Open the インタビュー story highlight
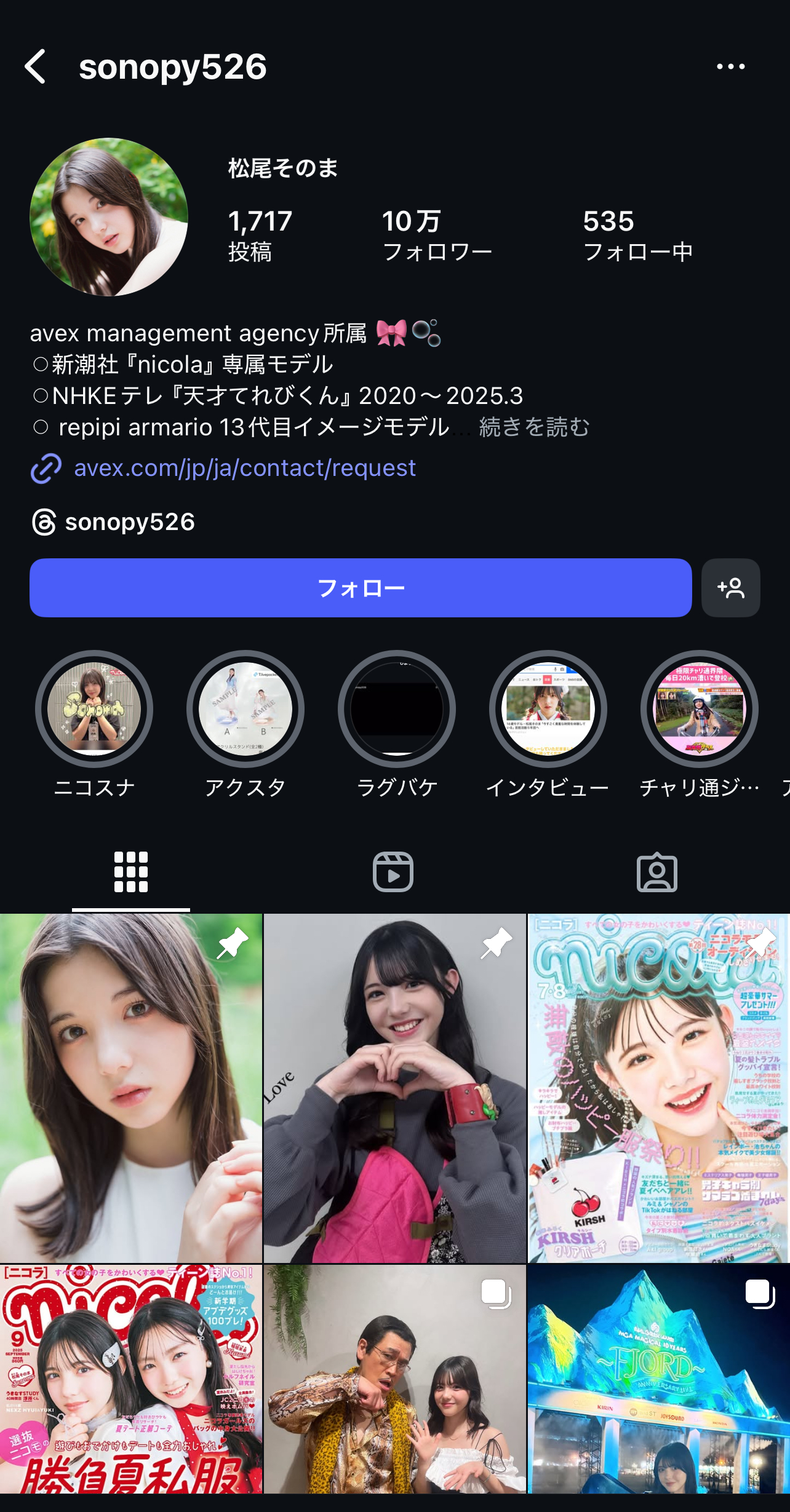Screen dimensions: 790x1512 click(x=548, y=709)
